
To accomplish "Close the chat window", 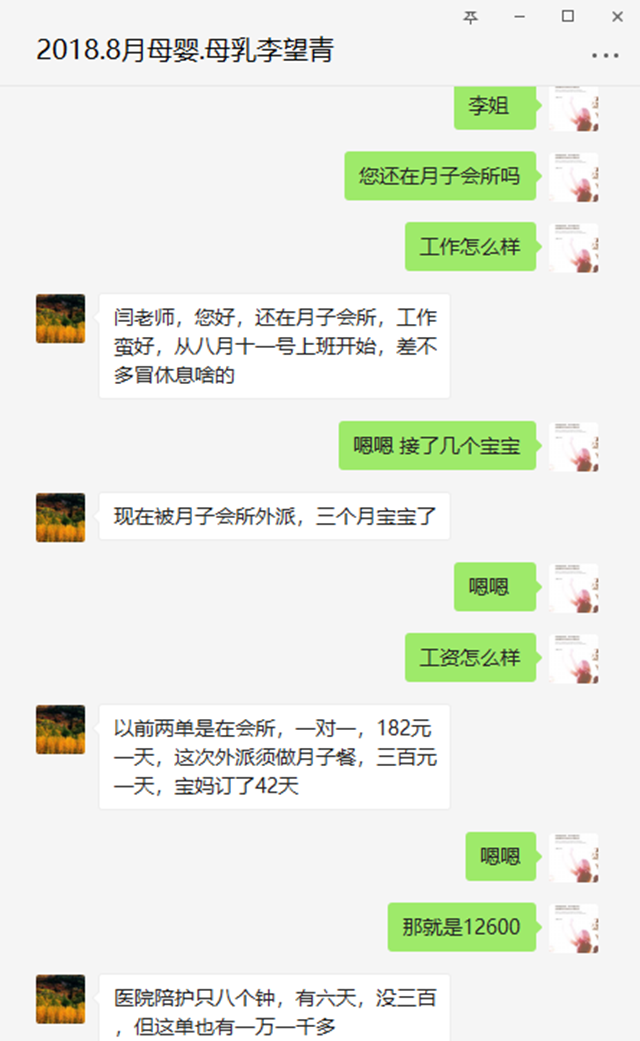I will pos(614,17).
